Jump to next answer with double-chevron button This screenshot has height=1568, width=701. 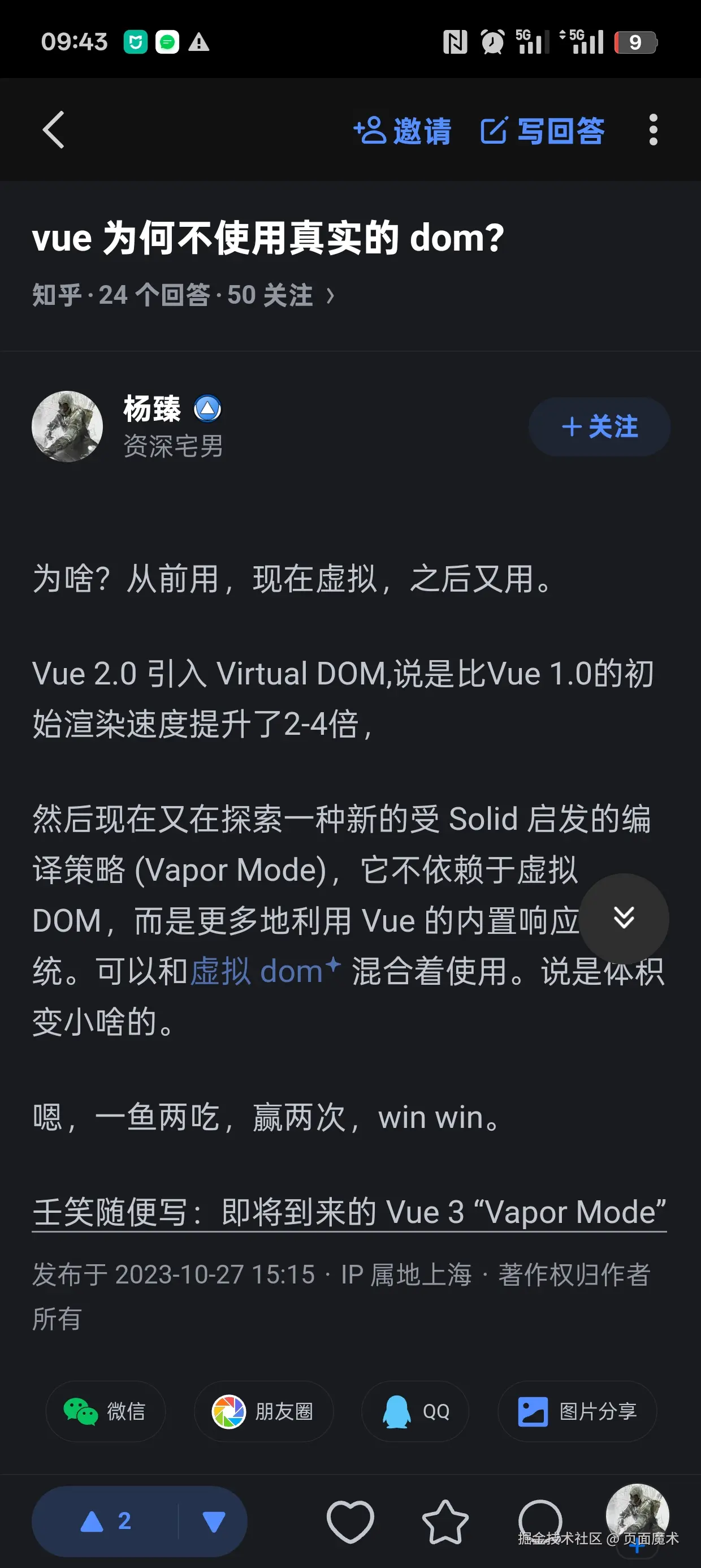(624, 917)
